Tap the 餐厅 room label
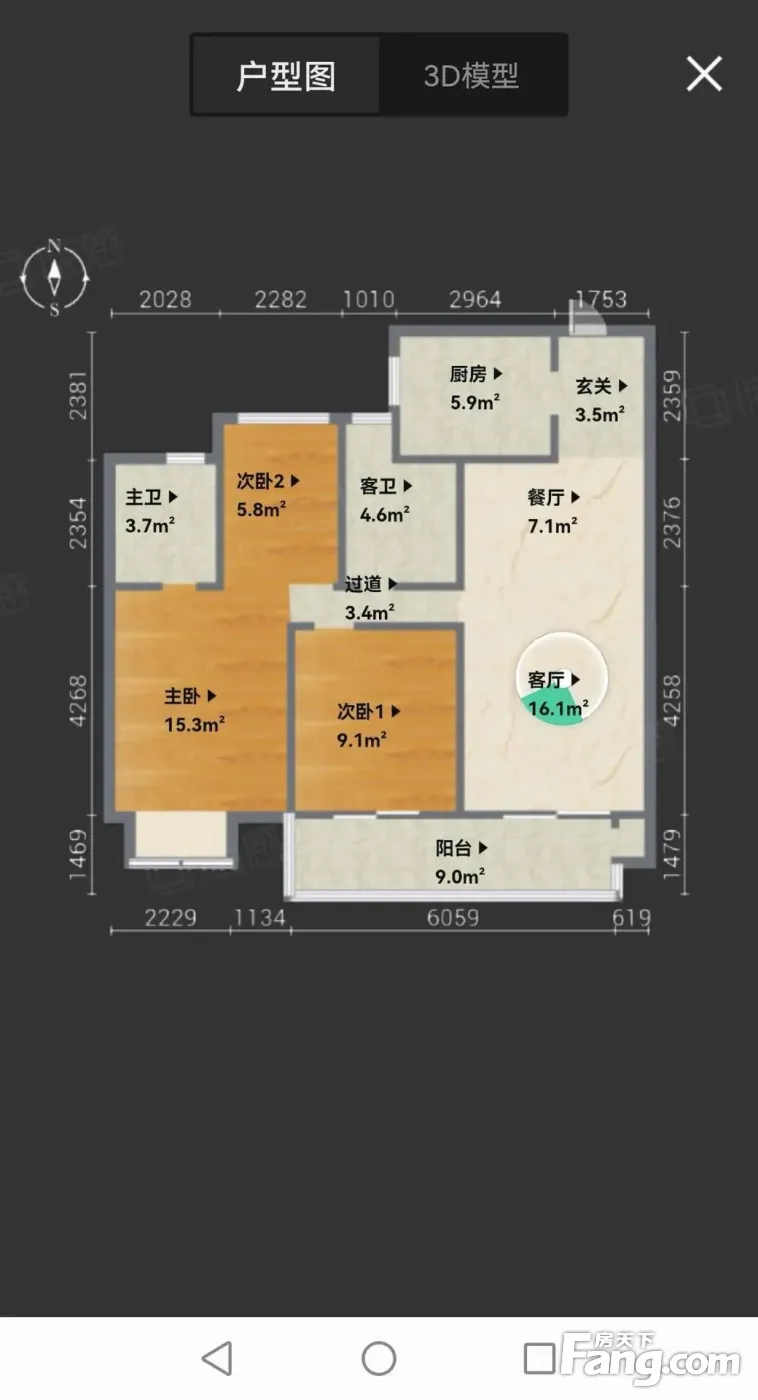The width and height of the screenshot is (758, 1400). pyautogui.click(x=554, y=497)
